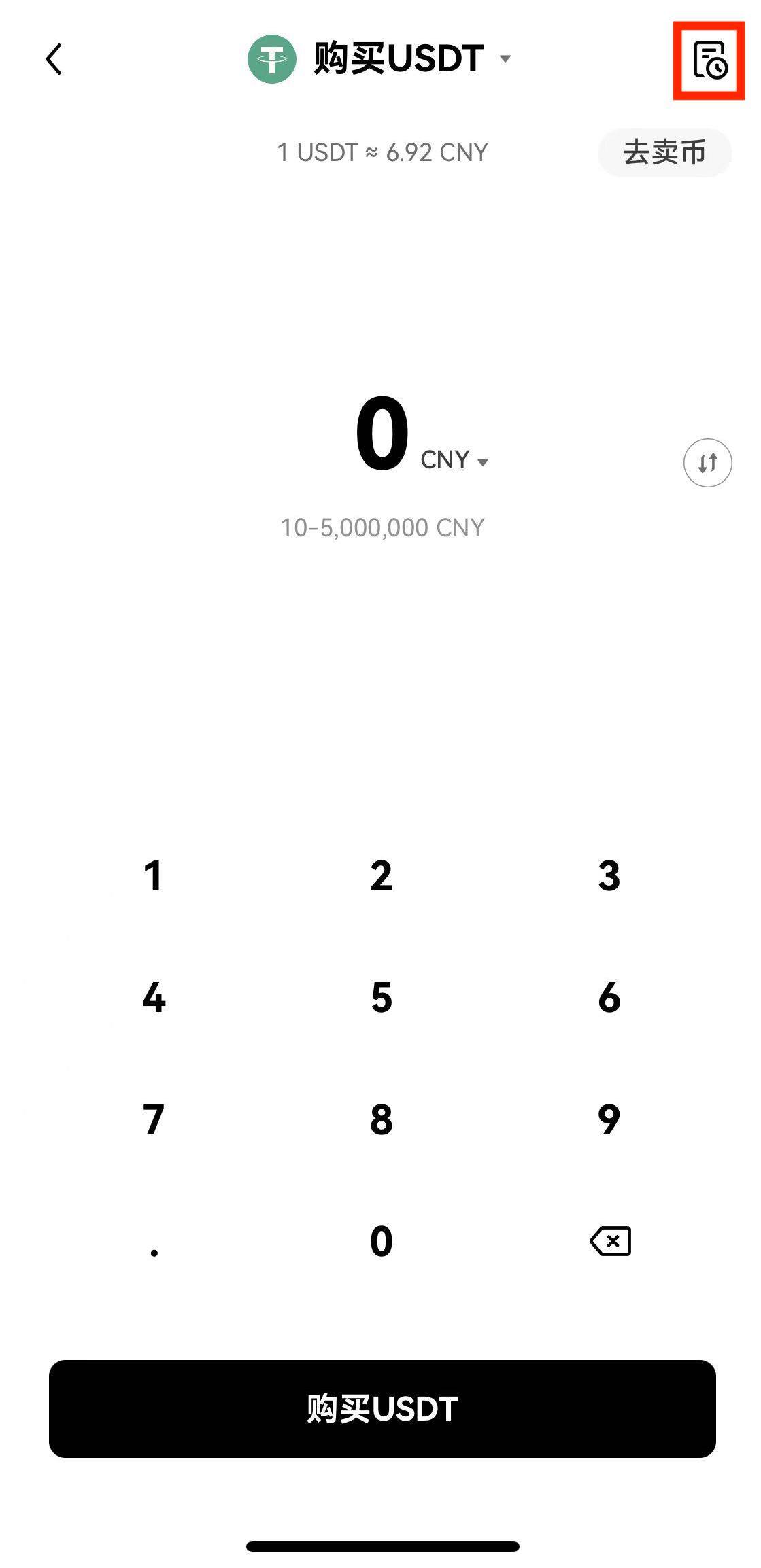The height and width of the screenshot is (1568, 761).
Task: Swap the amount input unit
Action: pyautogui.click(x=707, y=463)
